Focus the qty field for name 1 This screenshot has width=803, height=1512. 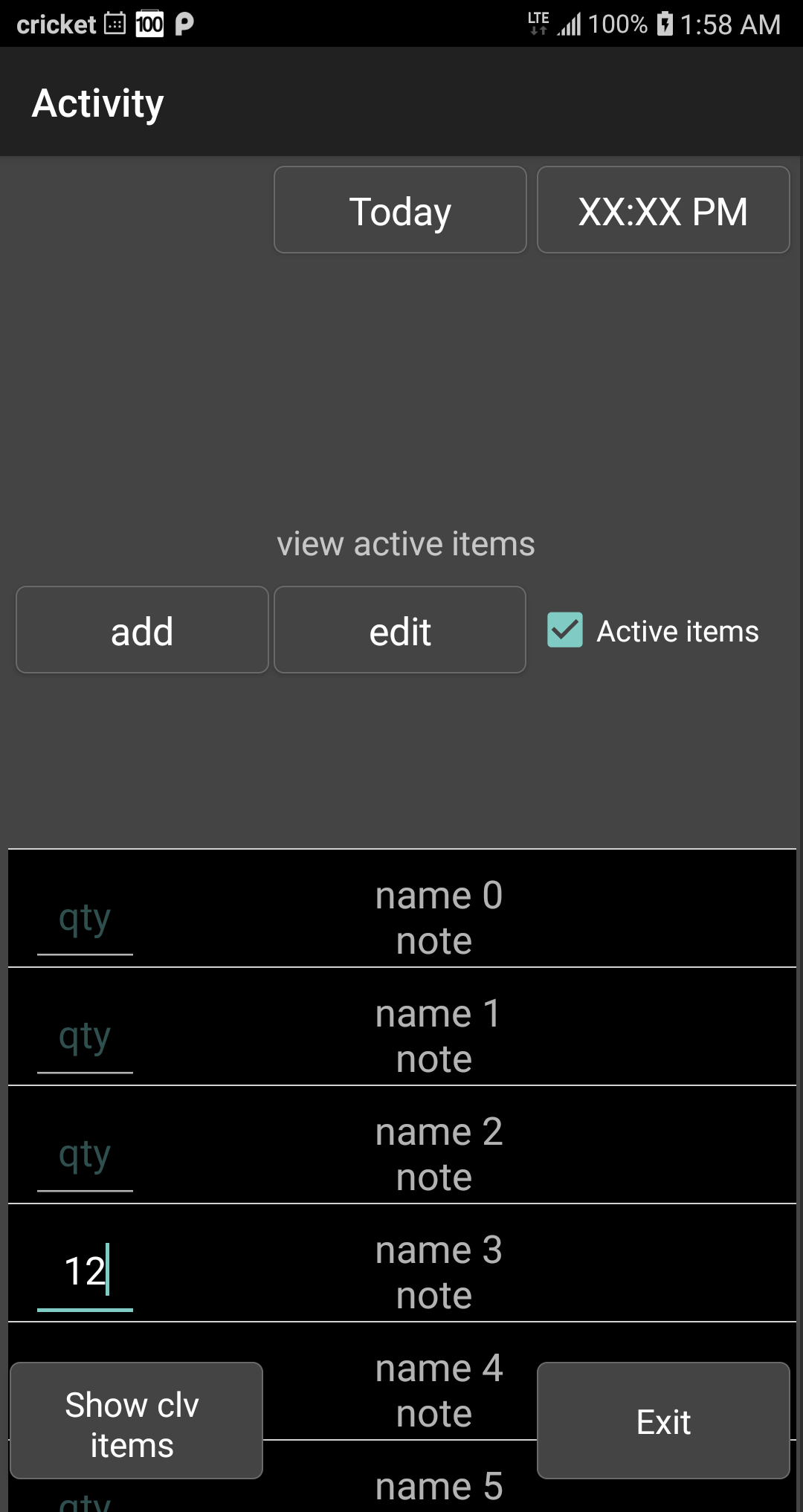(85, 1038)
